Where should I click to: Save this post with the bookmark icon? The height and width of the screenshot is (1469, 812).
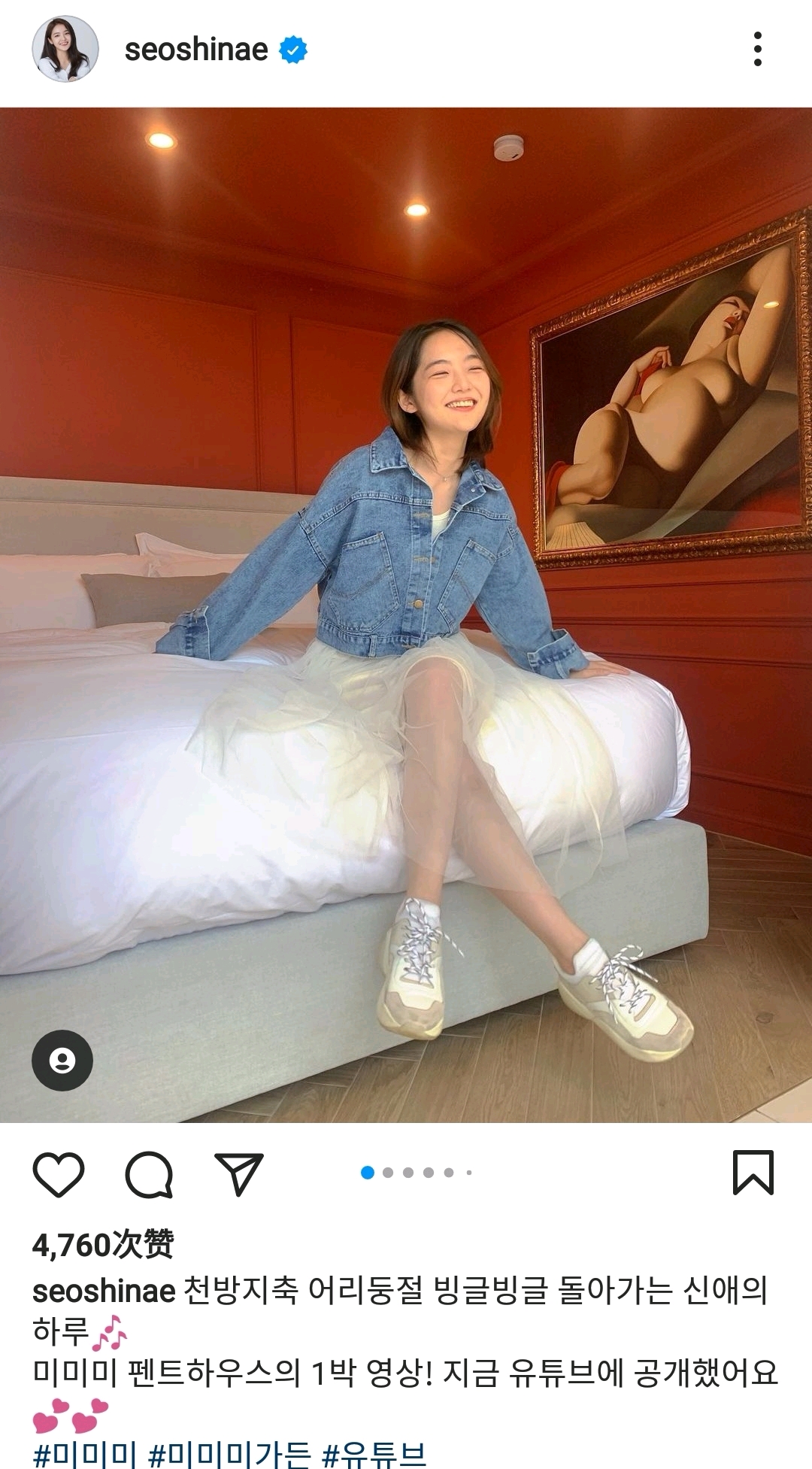753,1173
